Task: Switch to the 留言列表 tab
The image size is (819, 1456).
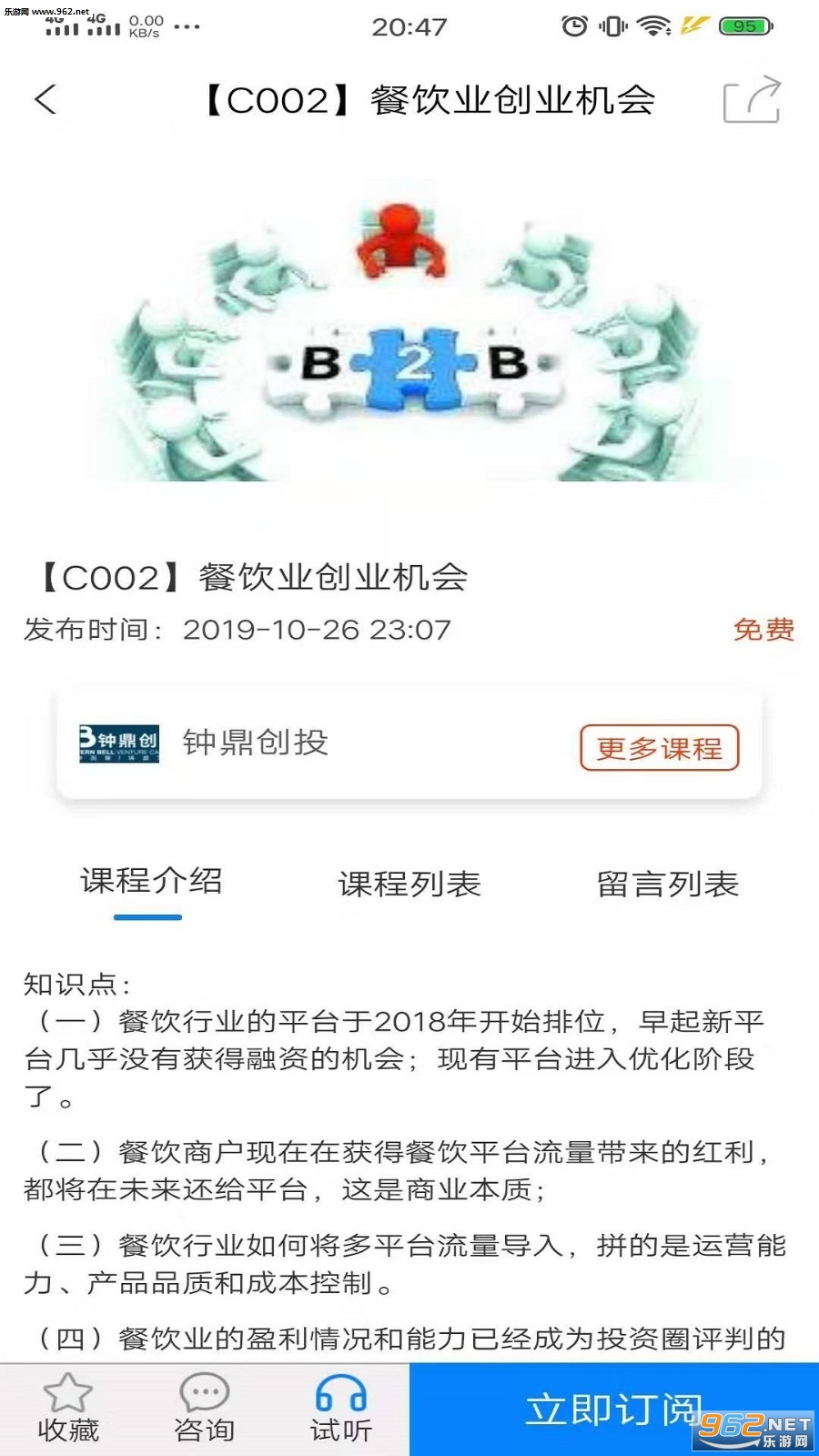Action: click(x=667, y=884)
